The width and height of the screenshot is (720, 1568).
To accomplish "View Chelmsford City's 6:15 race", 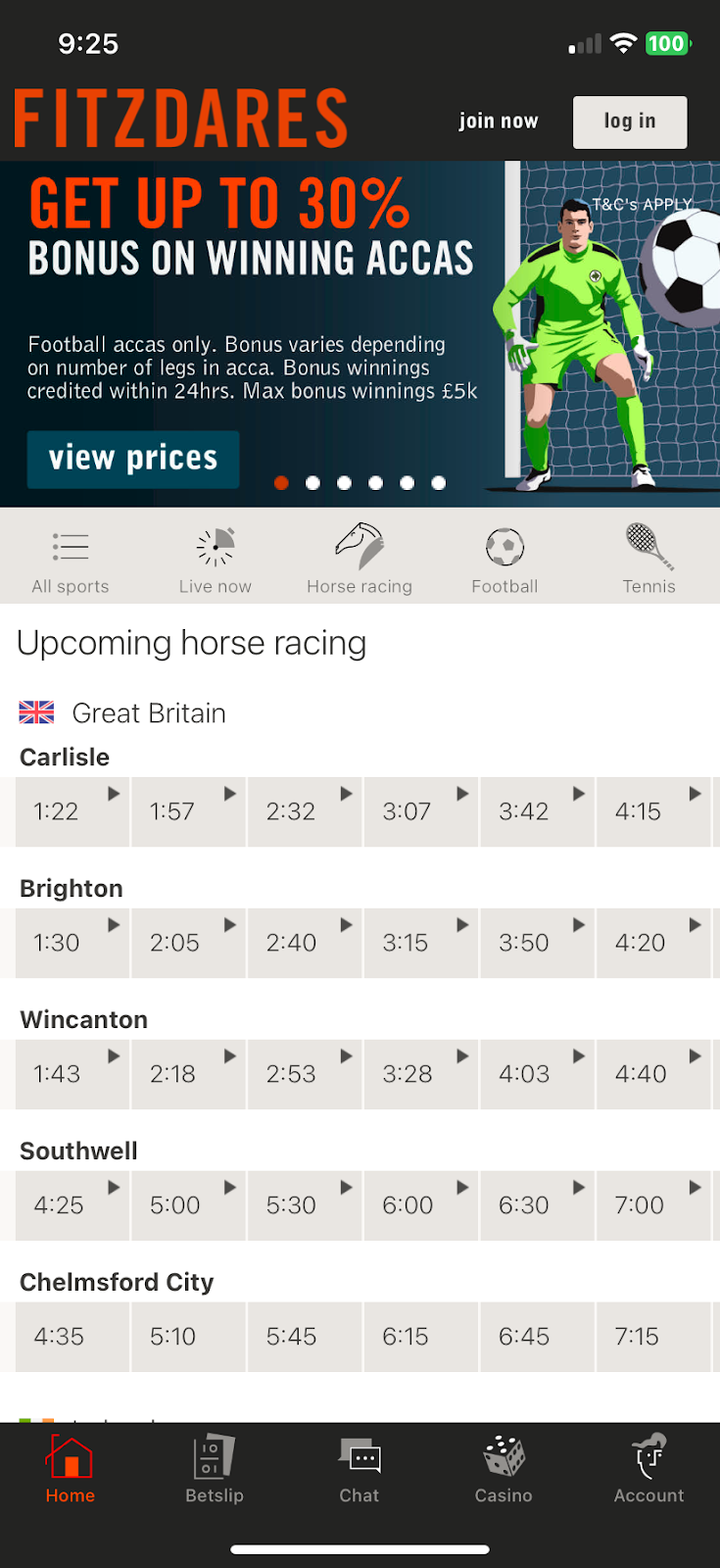I will pyautogui.click(x=420, y=1337).
